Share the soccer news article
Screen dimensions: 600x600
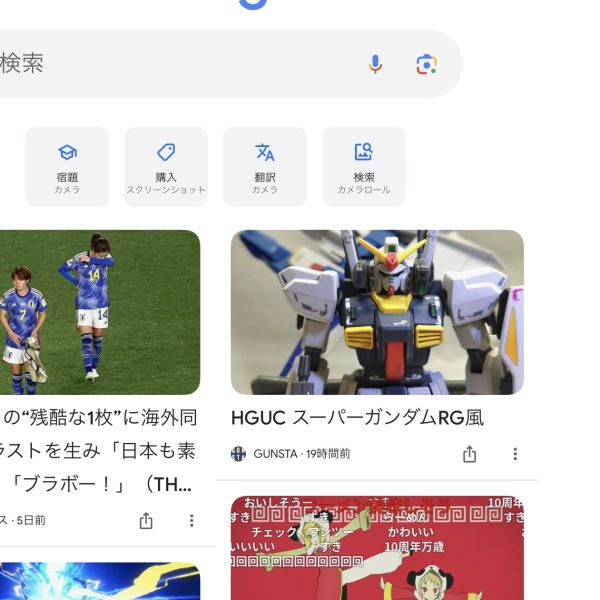point(146,520)
